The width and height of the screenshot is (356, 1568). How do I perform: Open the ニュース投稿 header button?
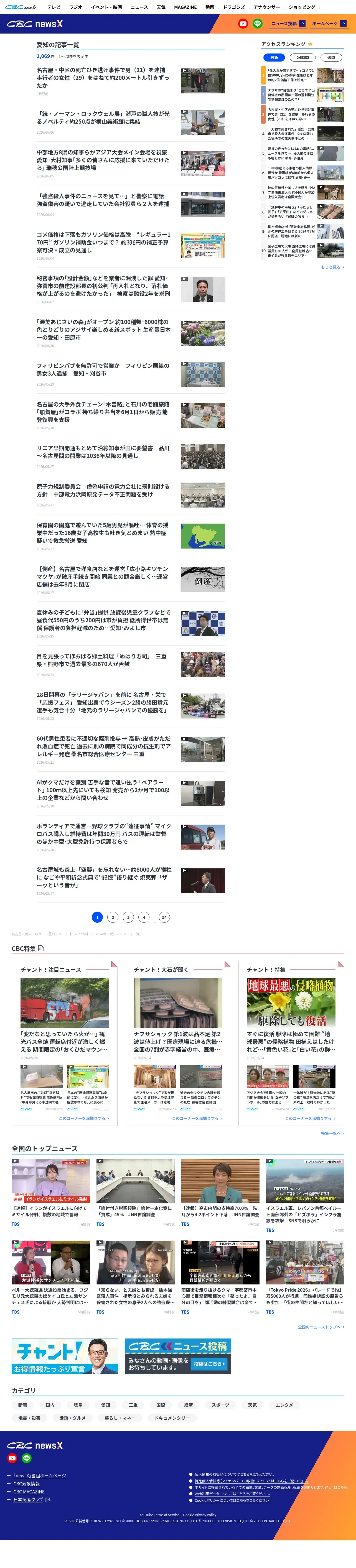[x=288, y=24]
